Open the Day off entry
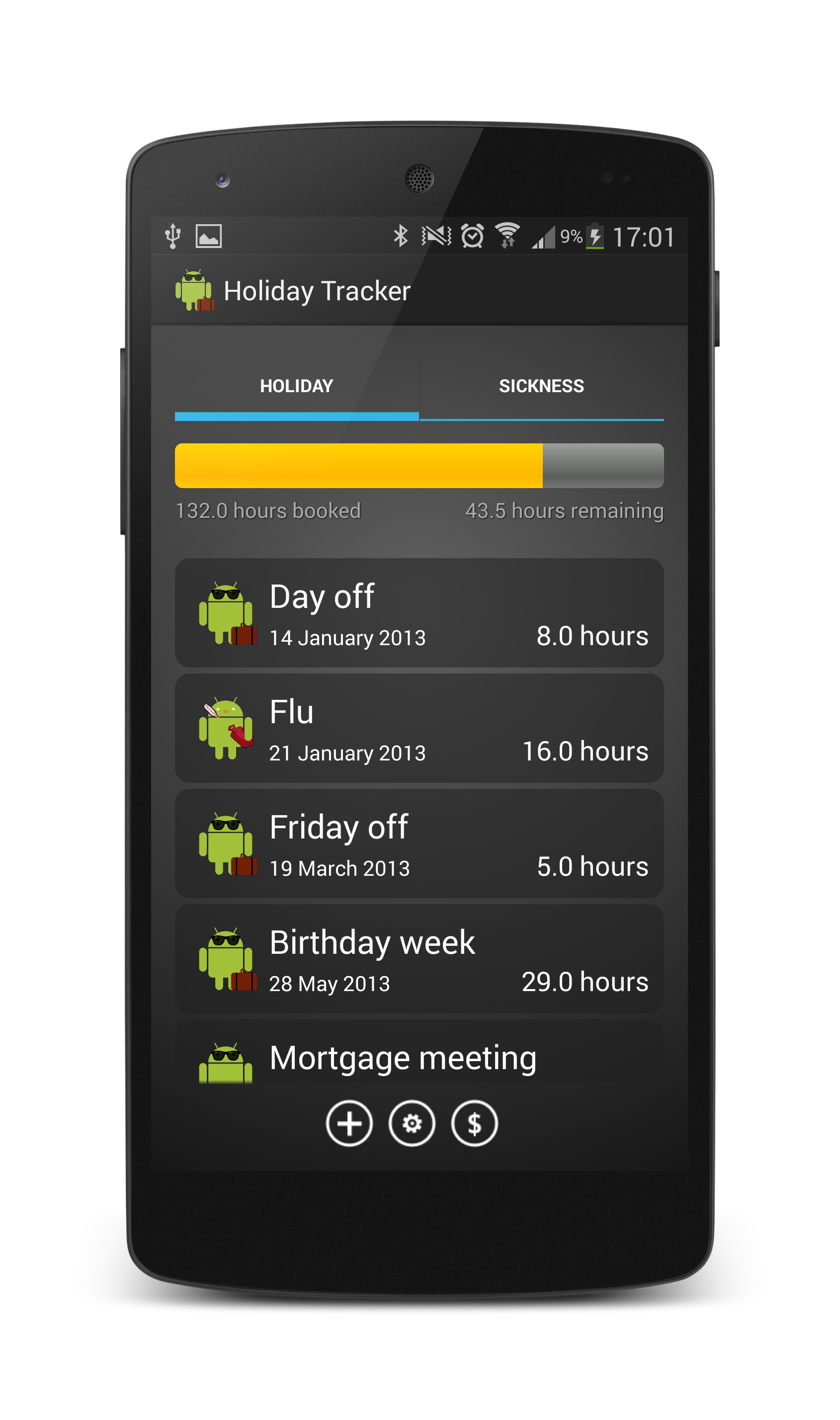This screenshot has width=840, height=1420. (x=420, y=613)
